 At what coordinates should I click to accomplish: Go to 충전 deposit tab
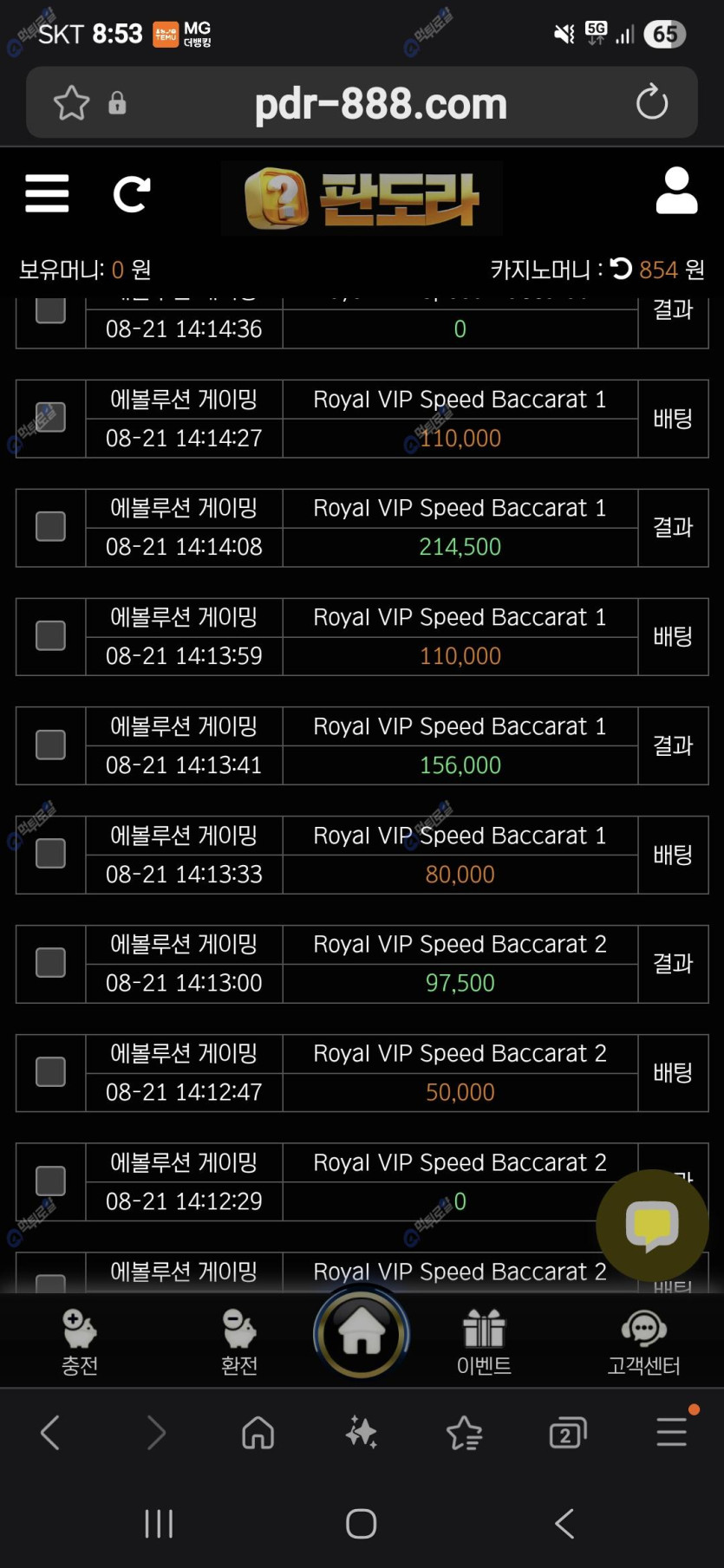point(80,1342)
